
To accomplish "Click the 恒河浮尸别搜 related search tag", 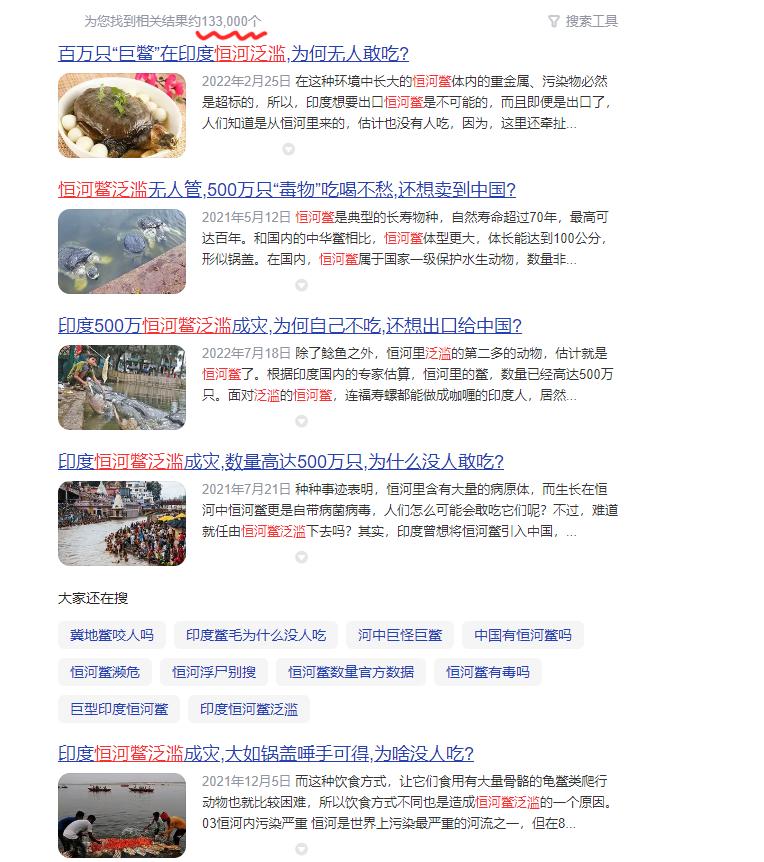I will pyautogui.click(x=209, y=672).
